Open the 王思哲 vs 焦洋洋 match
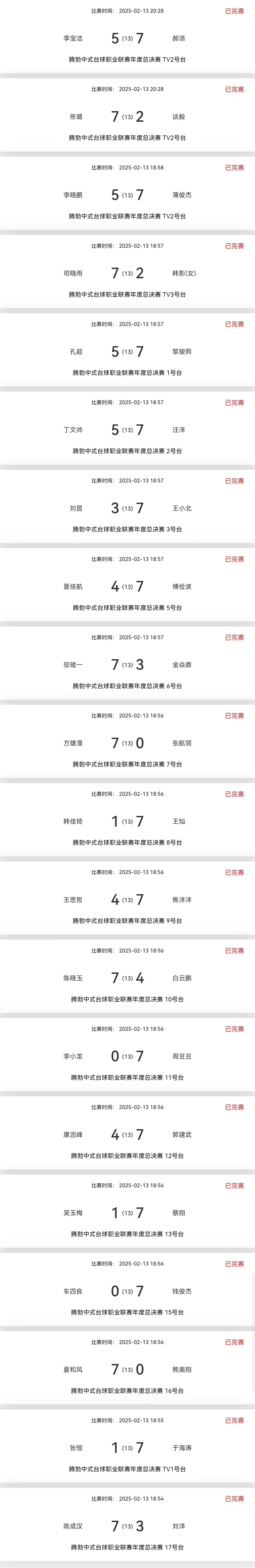 click(127, 900)
